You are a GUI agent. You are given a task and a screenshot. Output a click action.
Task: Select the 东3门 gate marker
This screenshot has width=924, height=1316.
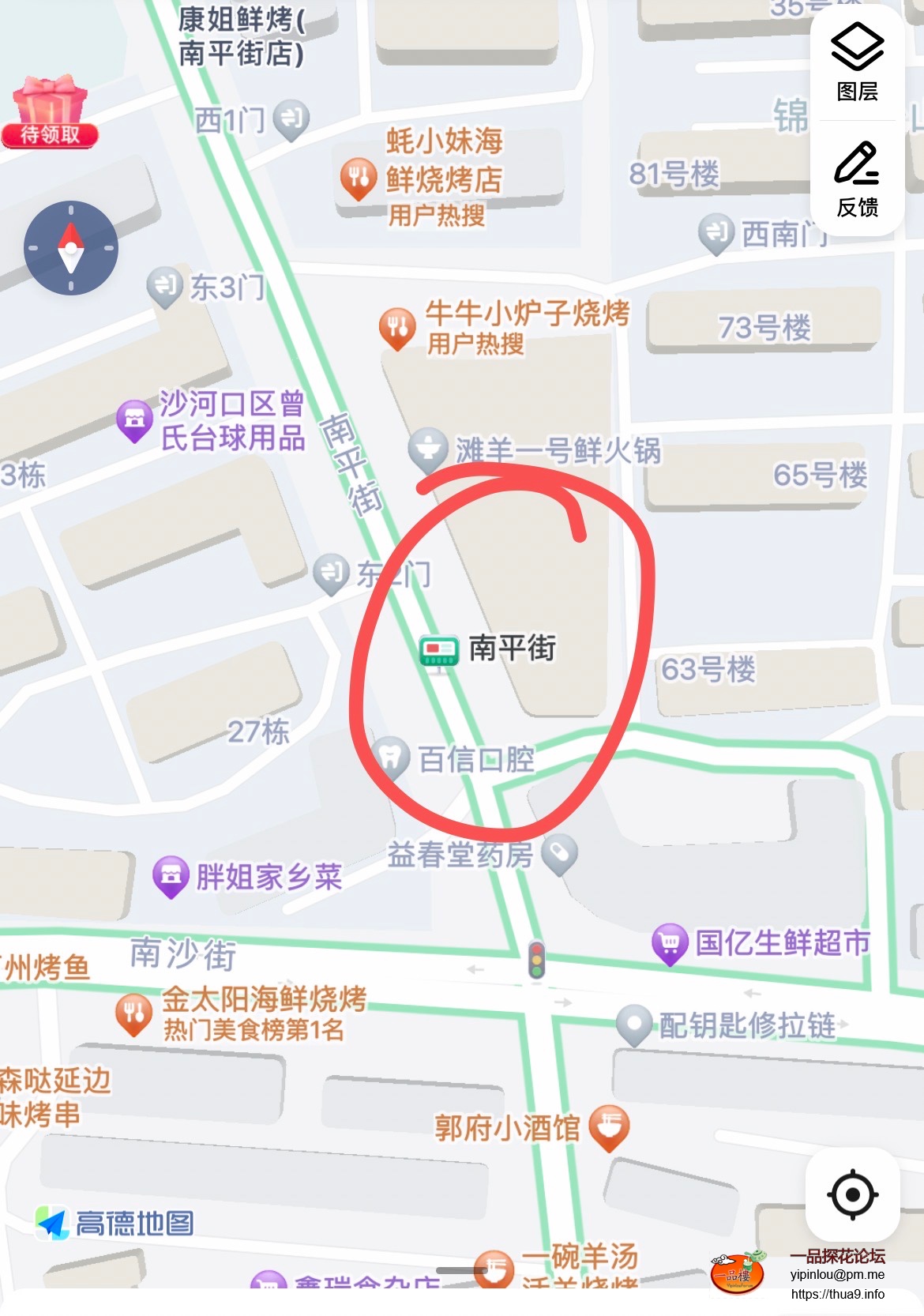pos(165,285)
